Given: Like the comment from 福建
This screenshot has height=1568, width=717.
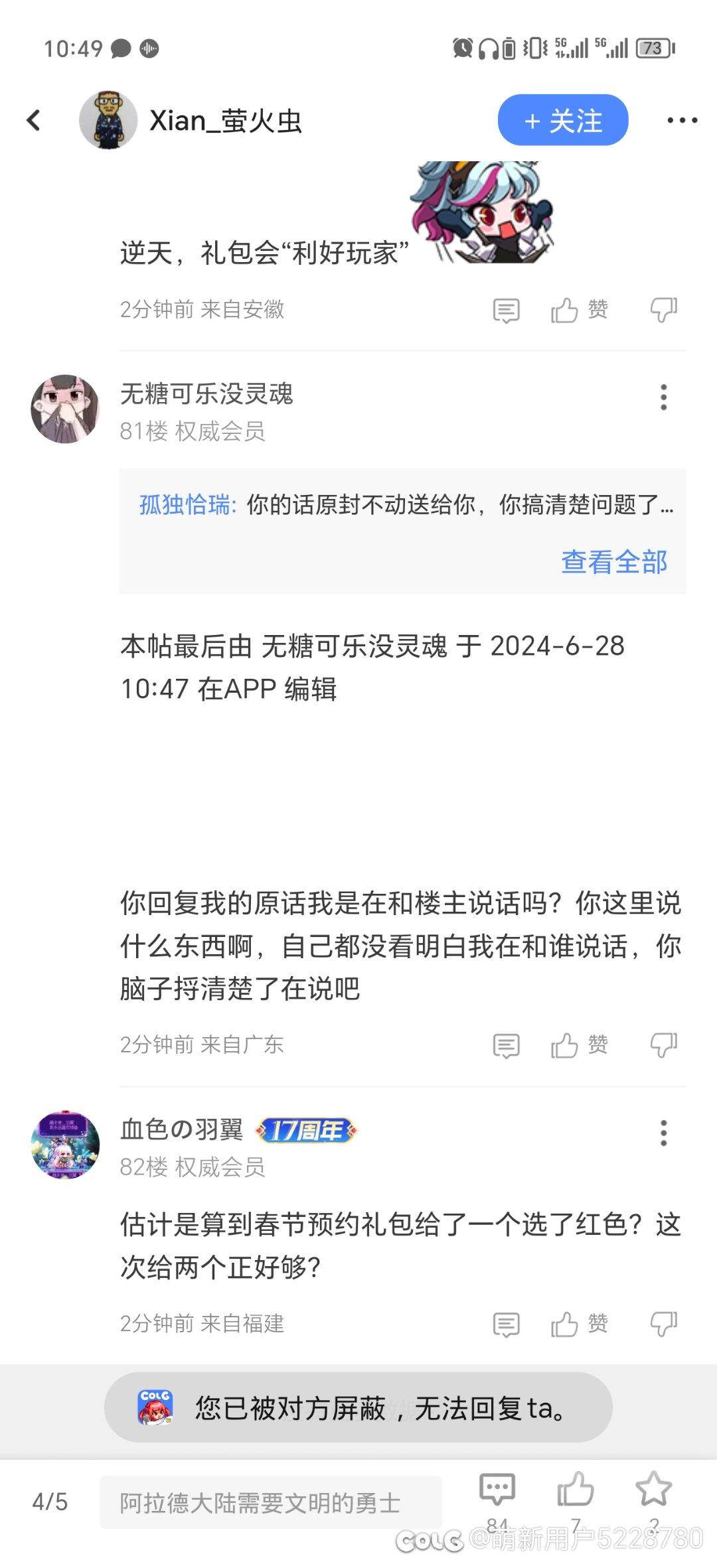Looking at the screenshot, I should point(579,1324).
